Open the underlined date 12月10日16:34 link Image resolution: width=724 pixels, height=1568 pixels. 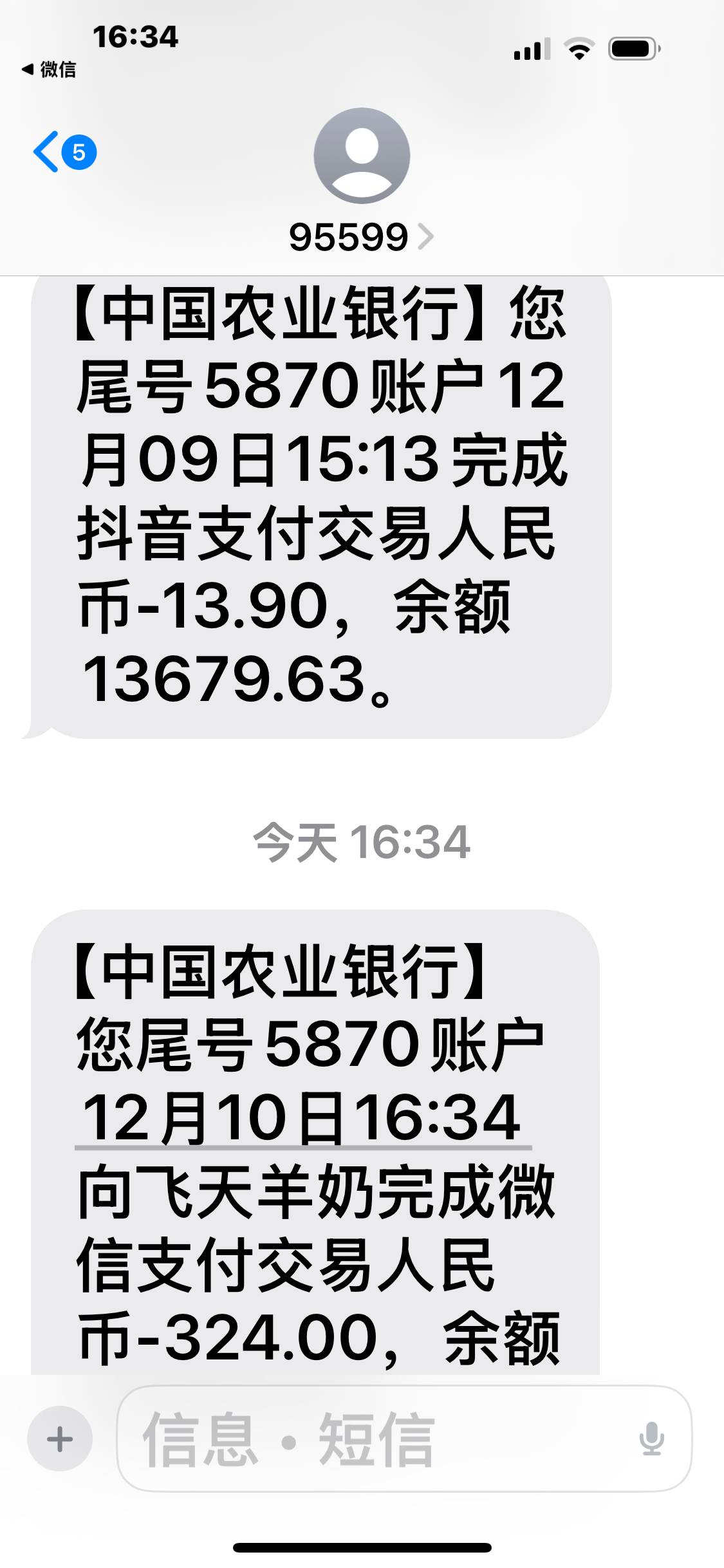coord(302,1119)
